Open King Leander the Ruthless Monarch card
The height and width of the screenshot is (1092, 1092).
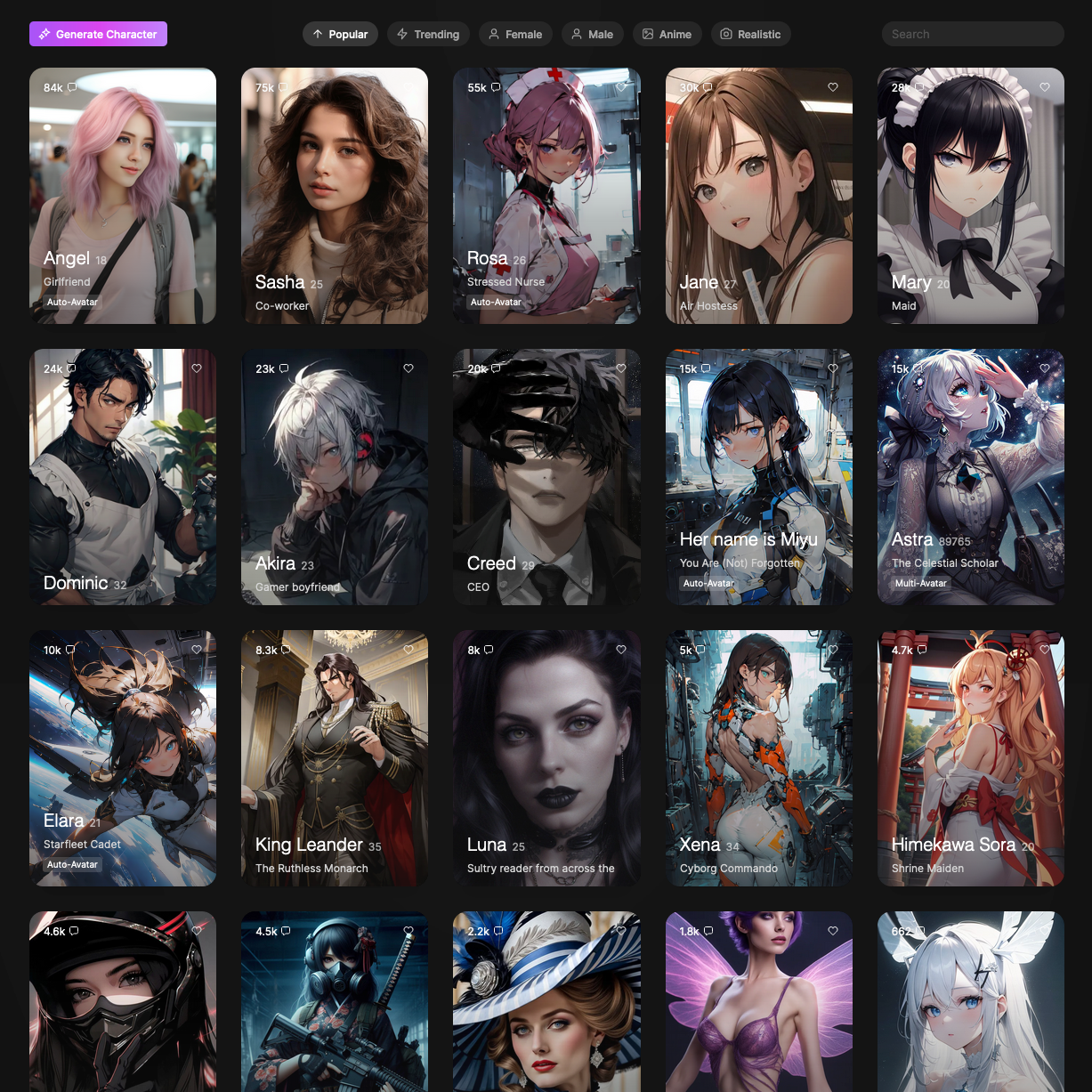335,757
